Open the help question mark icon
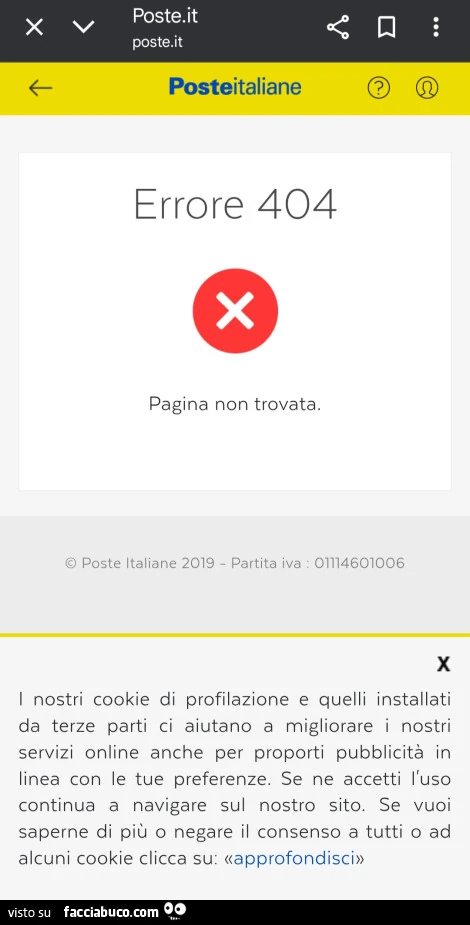Image resolution: width=470 pixels, height=925 pixels. [x=379, y=88]
